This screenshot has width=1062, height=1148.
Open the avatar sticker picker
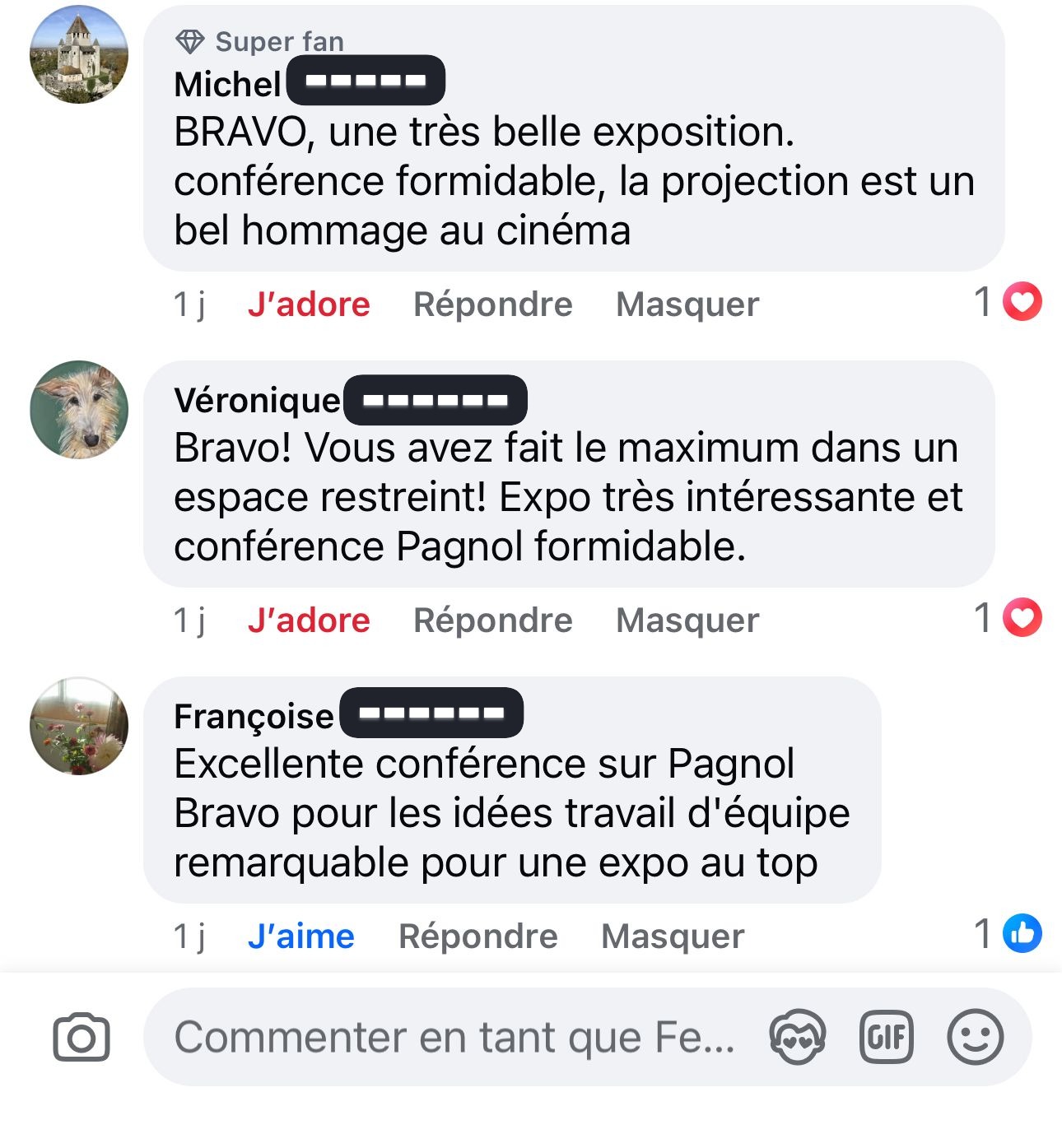[797, 1038]
